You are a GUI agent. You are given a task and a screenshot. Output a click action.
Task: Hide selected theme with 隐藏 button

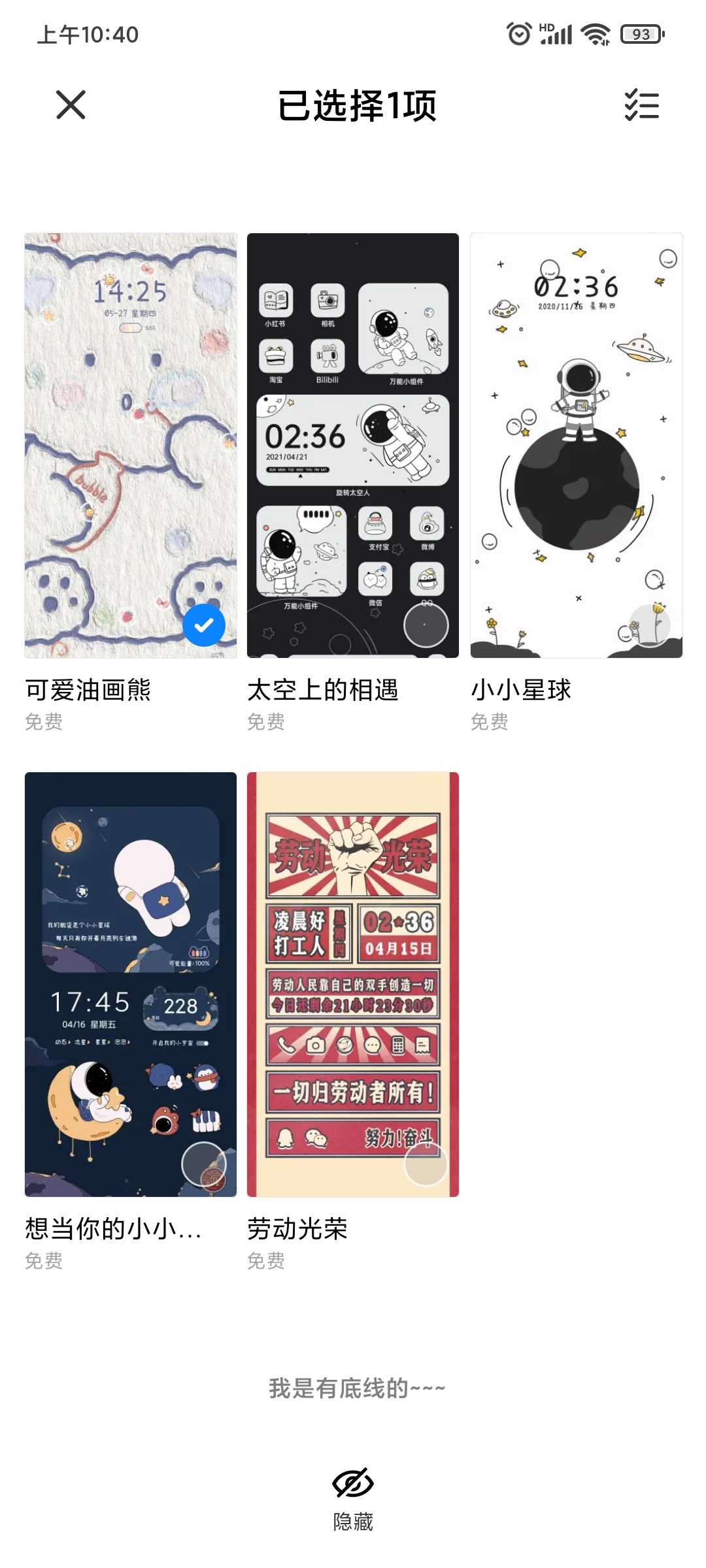(x=353, y=1499)
